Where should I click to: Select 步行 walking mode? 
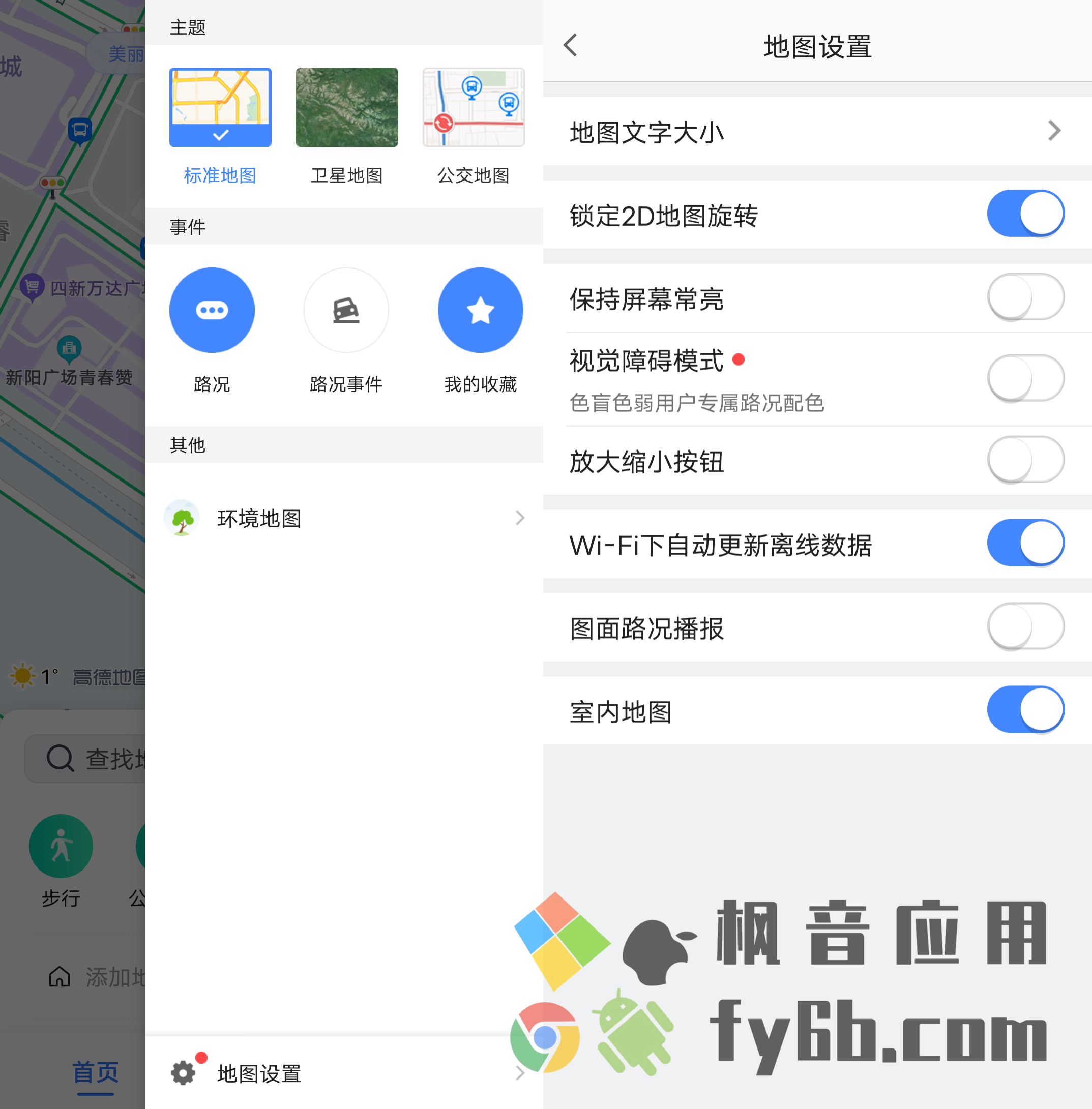point(61,847)
